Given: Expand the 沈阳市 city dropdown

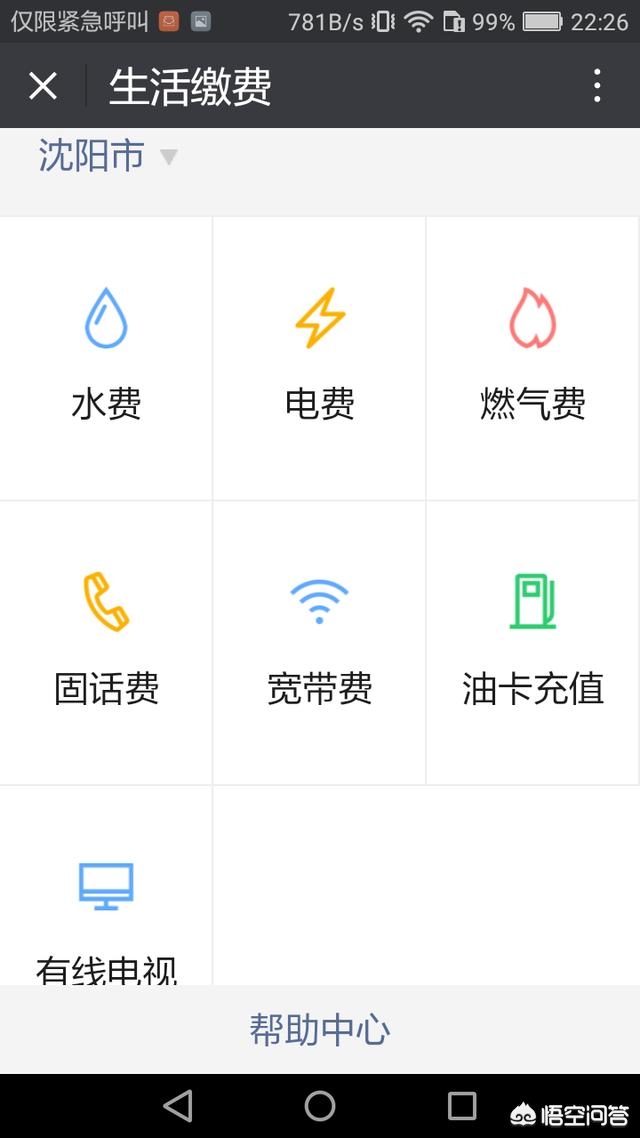Looking at the screenshot, I should 107,156.
